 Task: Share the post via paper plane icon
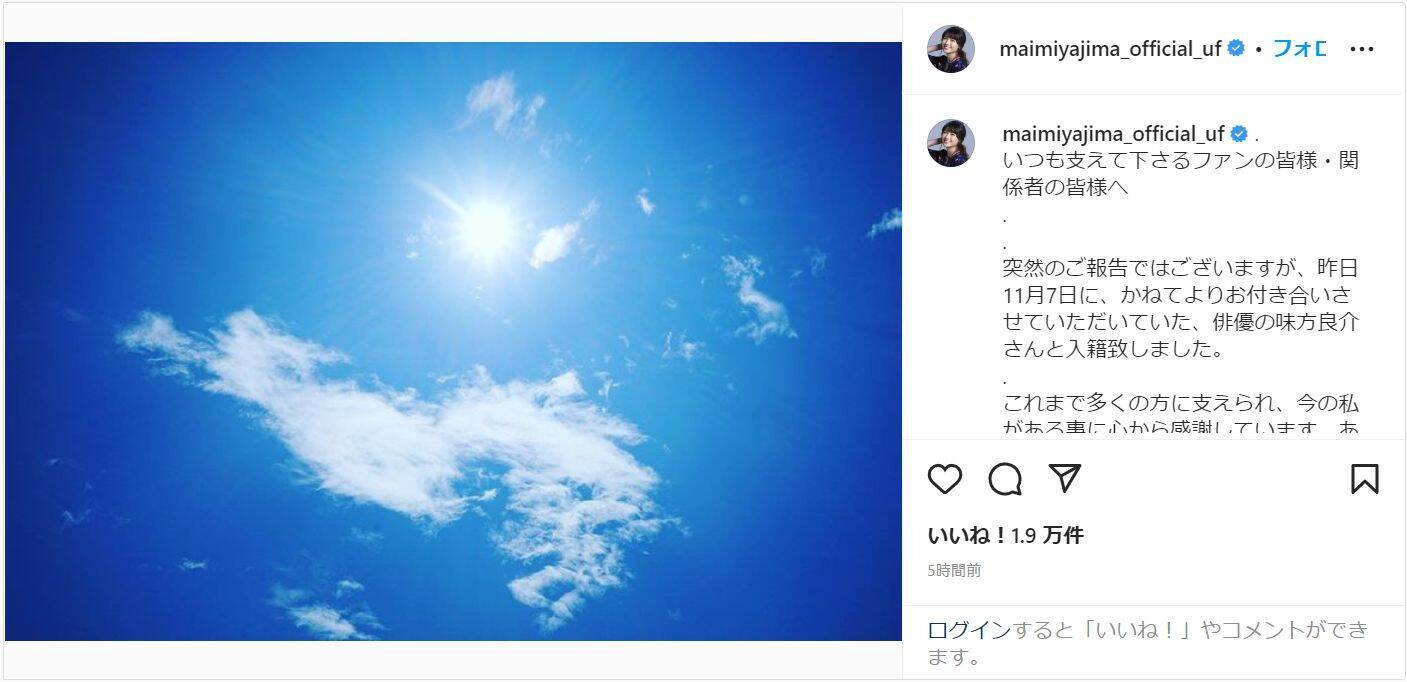(x=1065, y=479)
